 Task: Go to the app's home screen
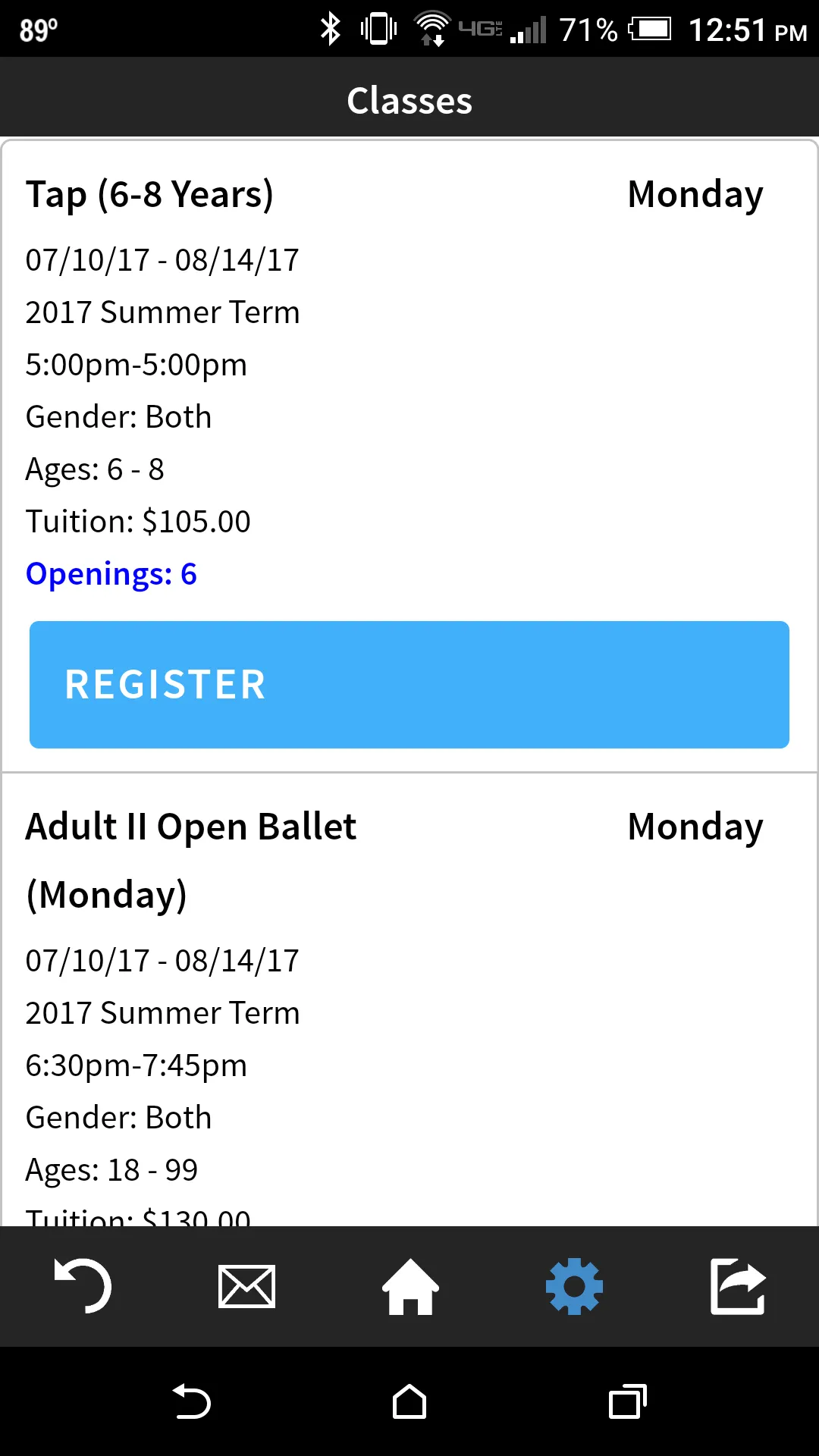[x=410, y=1286]
